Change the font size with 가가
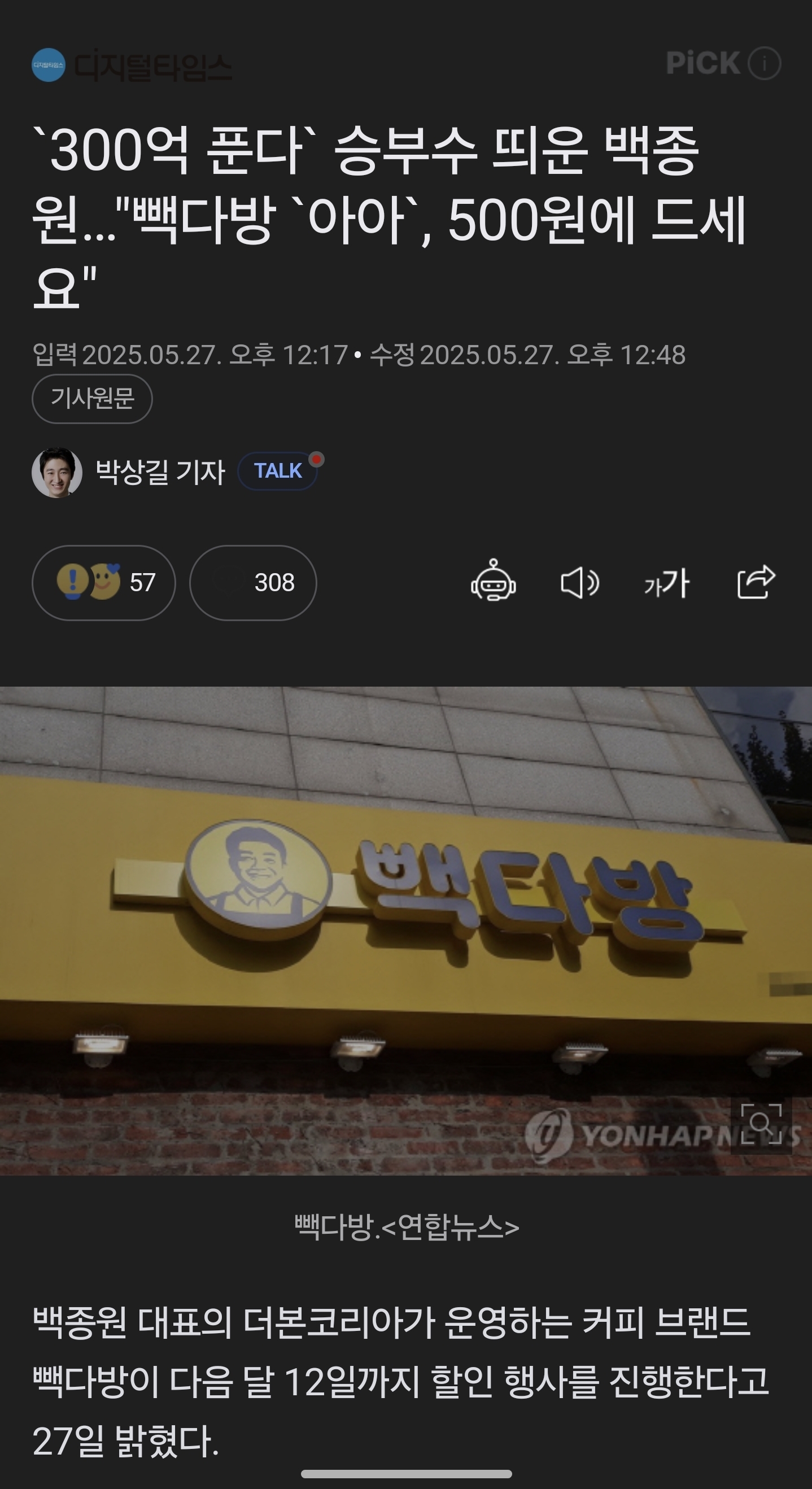 pos(667,583)
